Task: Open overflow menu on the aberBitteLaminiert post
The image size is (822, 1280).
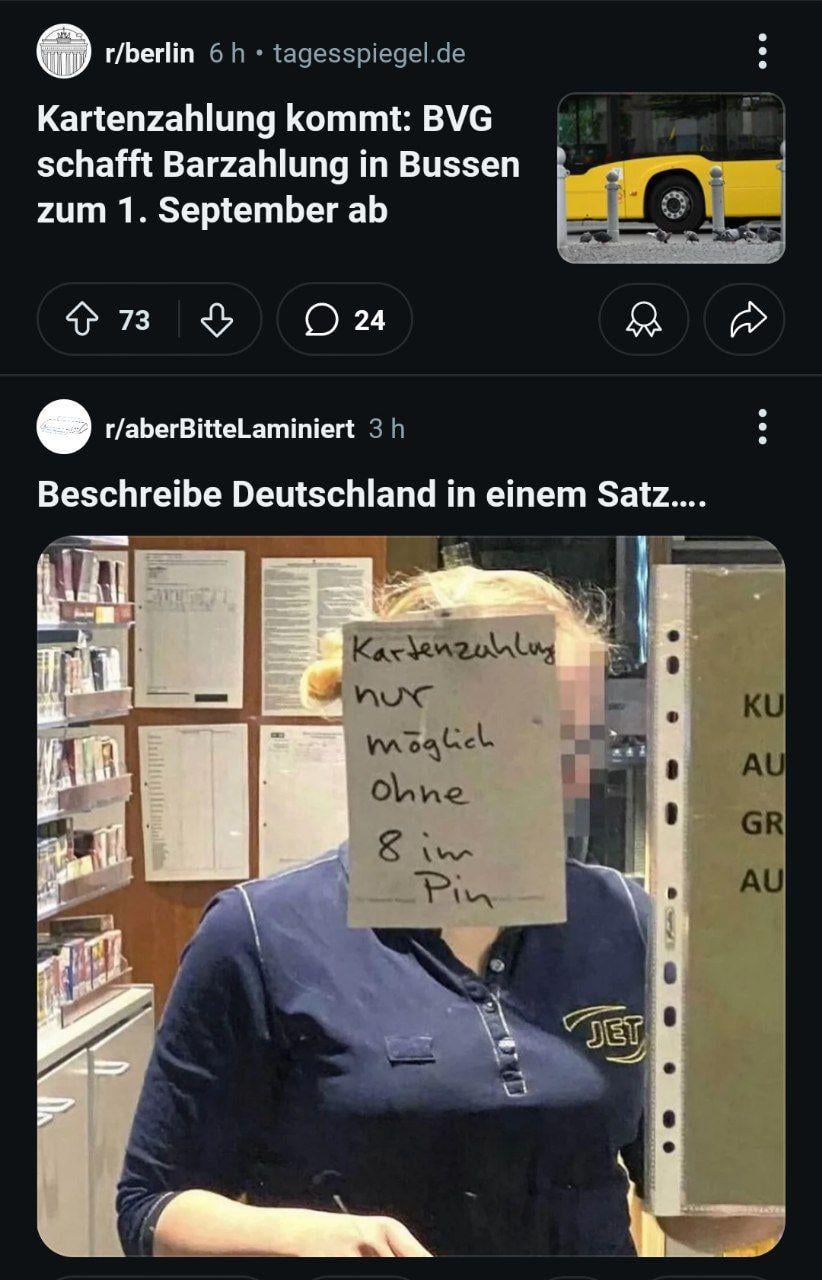Action: (x=762, y=427)
